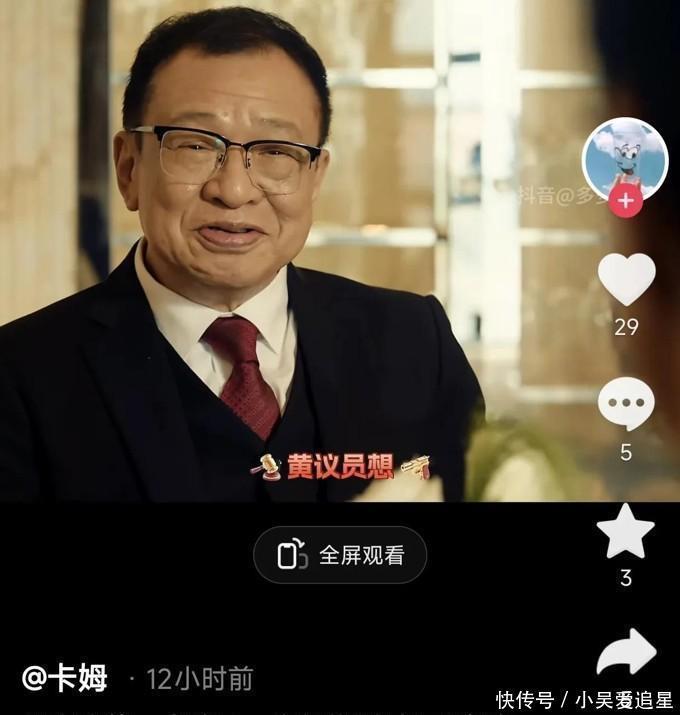Share this video with the arrow
Screen dimensions: 680x715
point(626,653)
